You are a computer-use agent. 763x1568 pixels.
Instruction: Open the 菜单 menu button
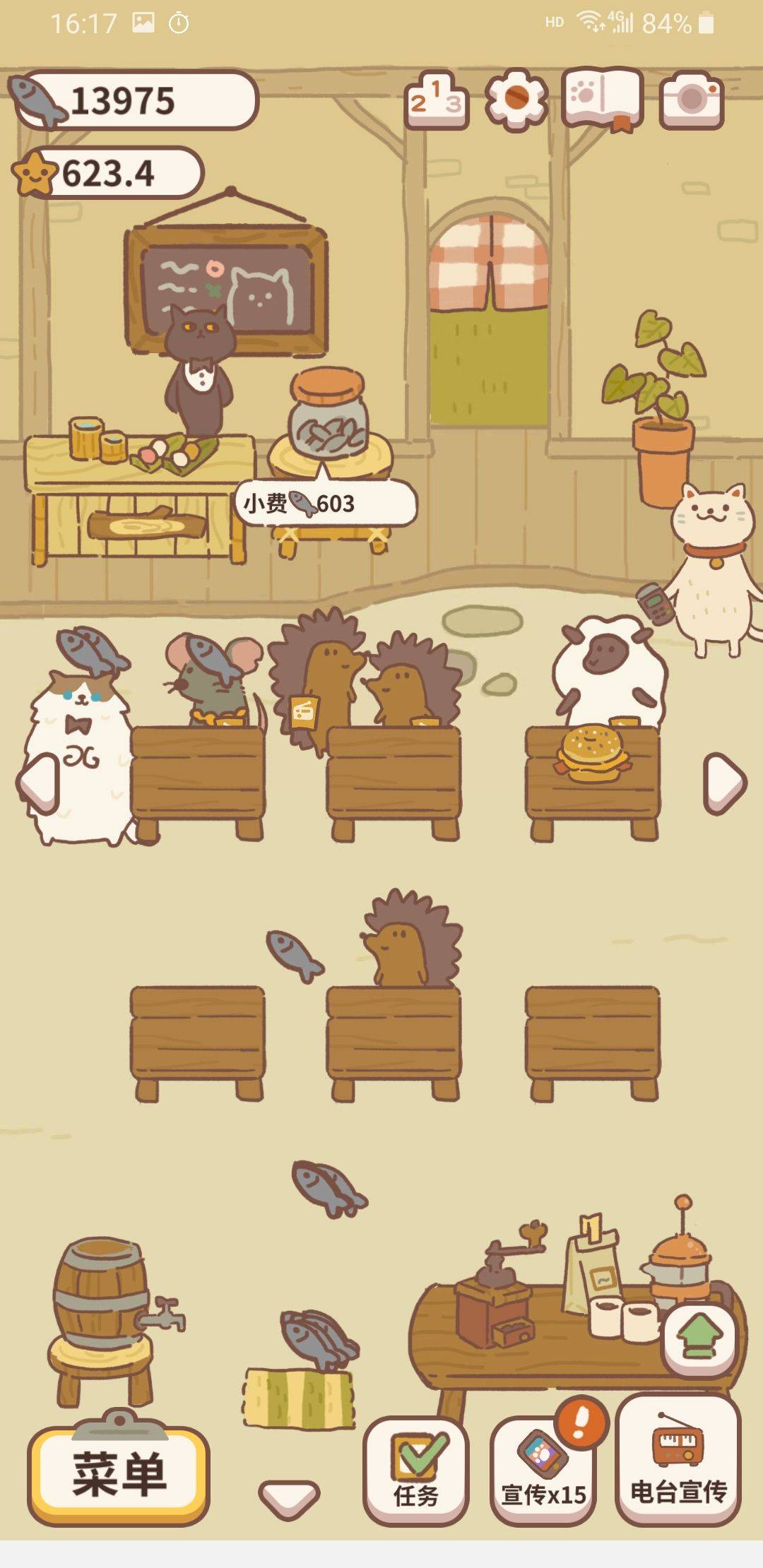coord(118,1475)
